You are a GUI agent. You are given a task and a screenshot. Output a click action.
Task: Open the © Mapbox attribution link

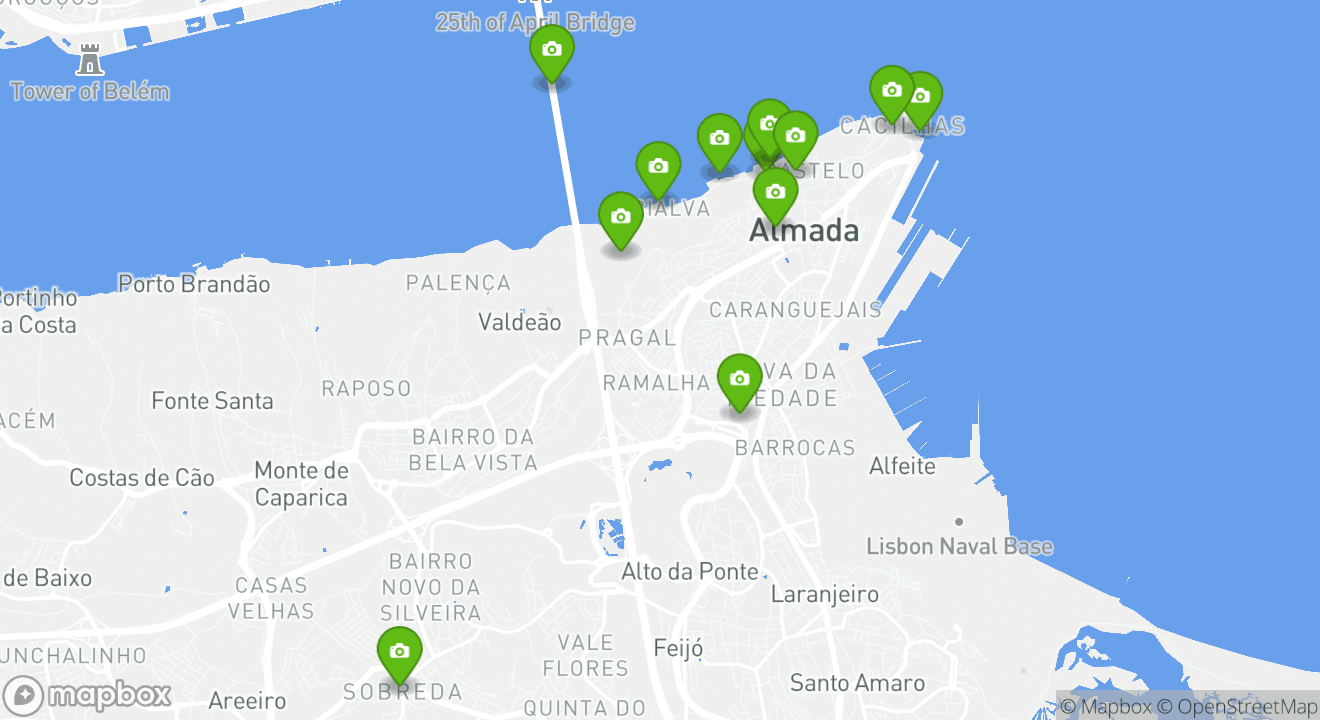[1105, 707]
